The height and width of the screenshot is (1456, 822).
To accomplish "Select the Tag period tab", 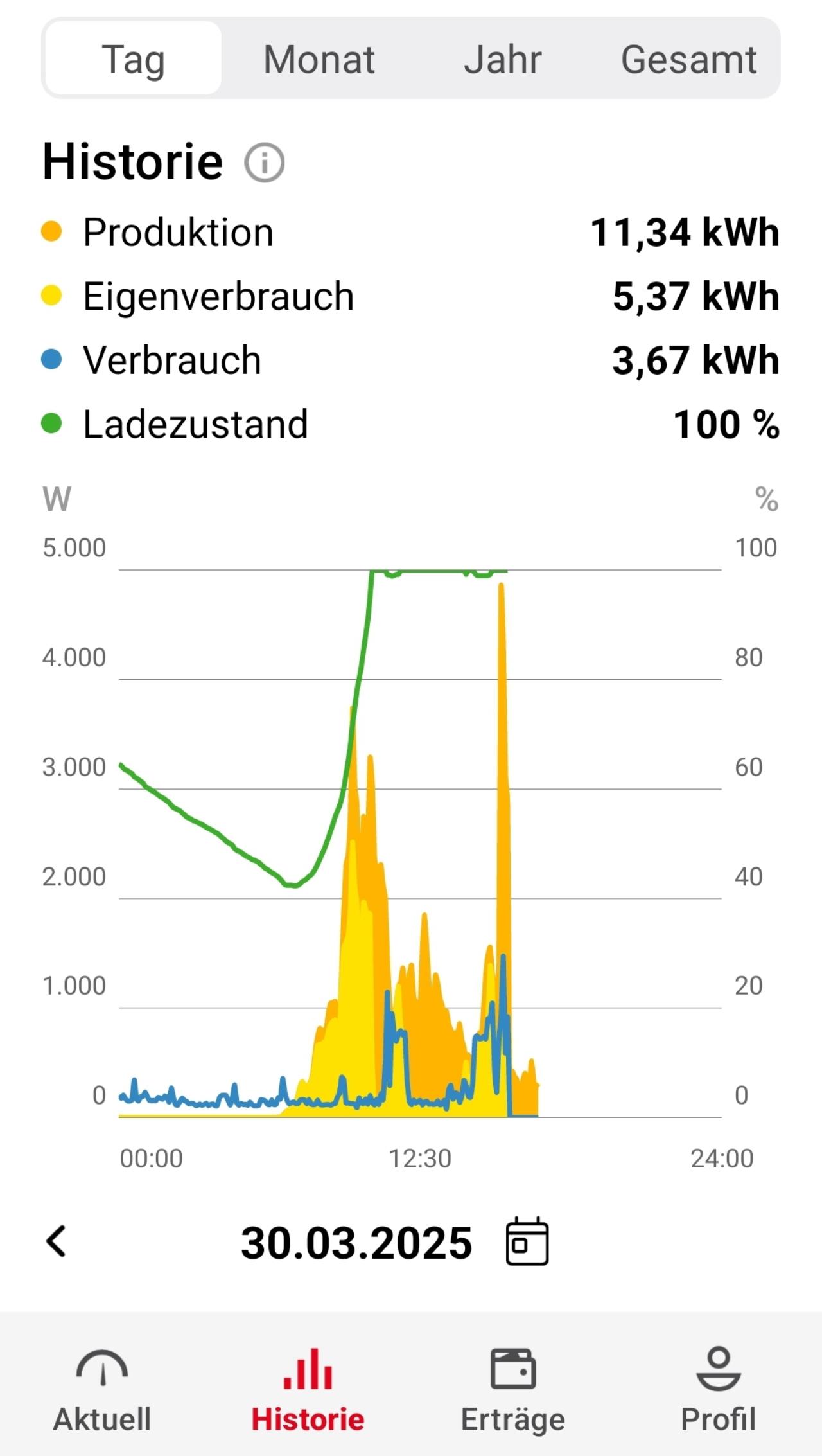I will (134, 59).
